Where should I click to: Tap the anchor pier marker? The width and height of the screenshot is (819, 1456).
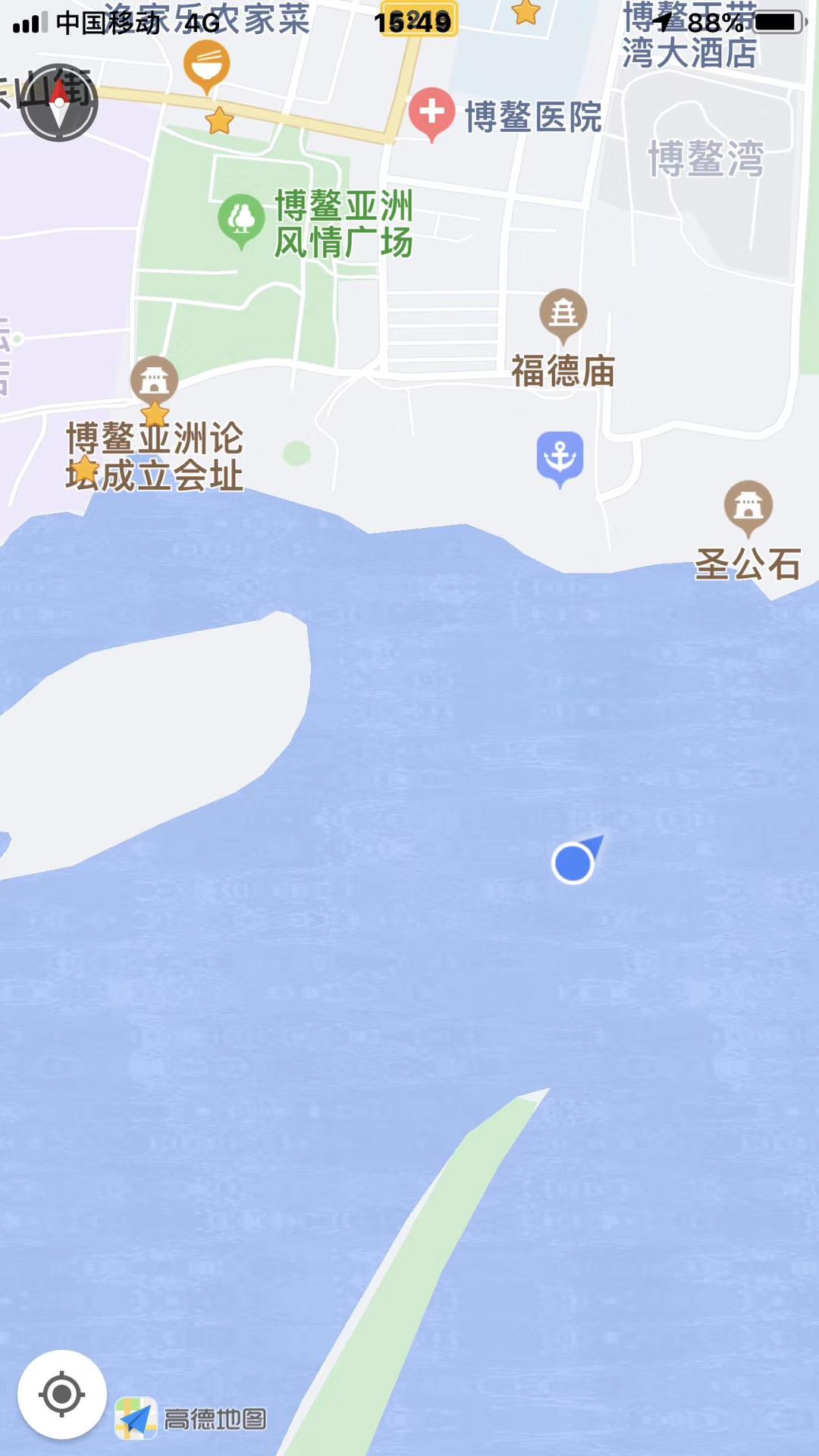[560, 457]
